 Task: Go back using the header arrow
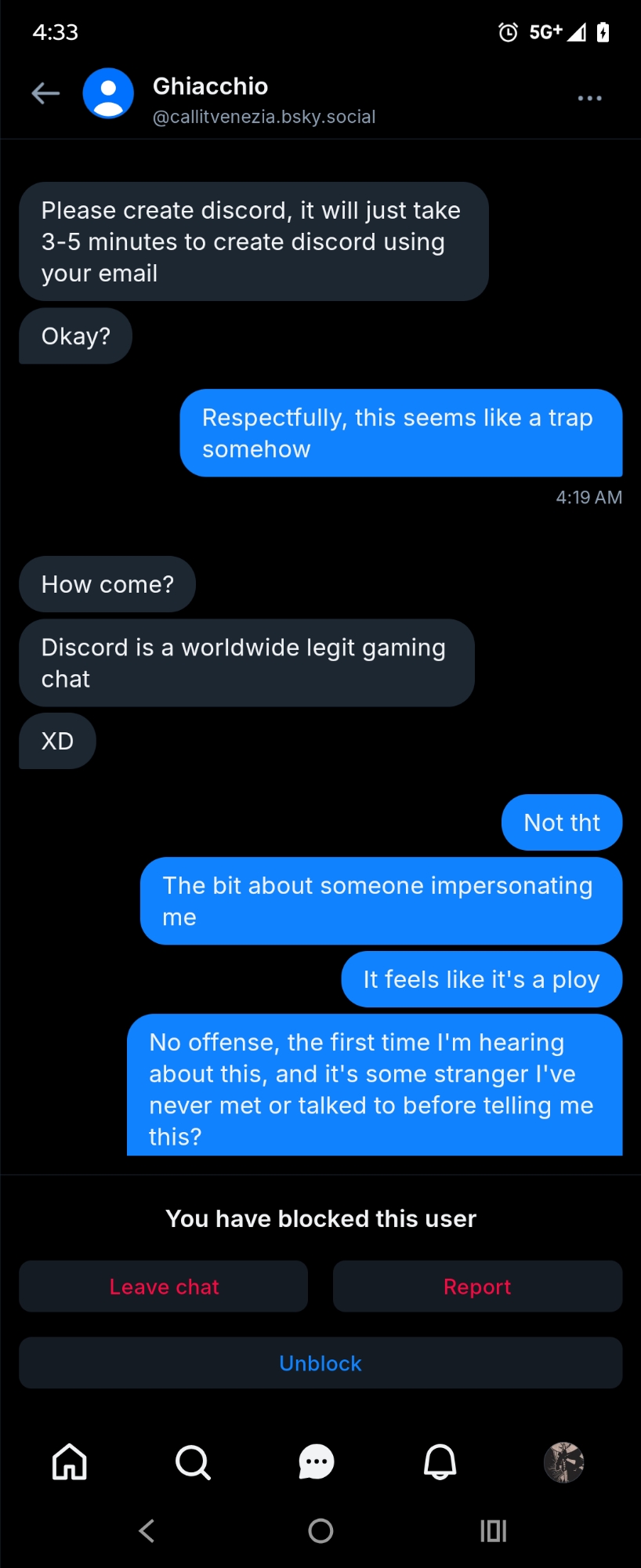pyautogui.click(x=45, y=94)
